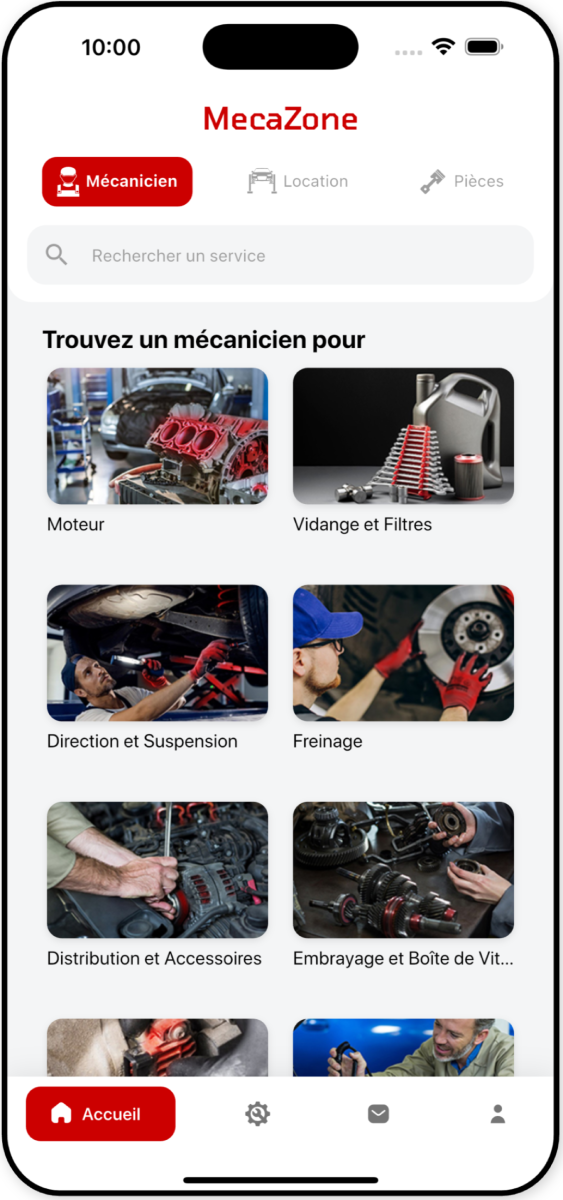Select the Mécanicien tab

coord(117,182)
